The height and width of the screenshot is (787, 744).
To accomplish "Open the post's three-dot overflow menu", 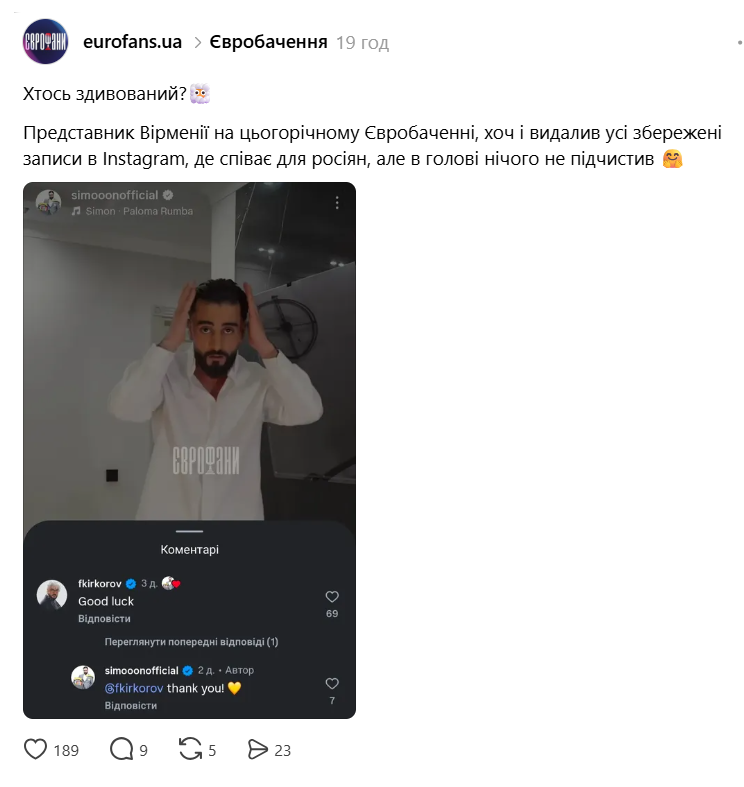I will [x=739, y=42].
